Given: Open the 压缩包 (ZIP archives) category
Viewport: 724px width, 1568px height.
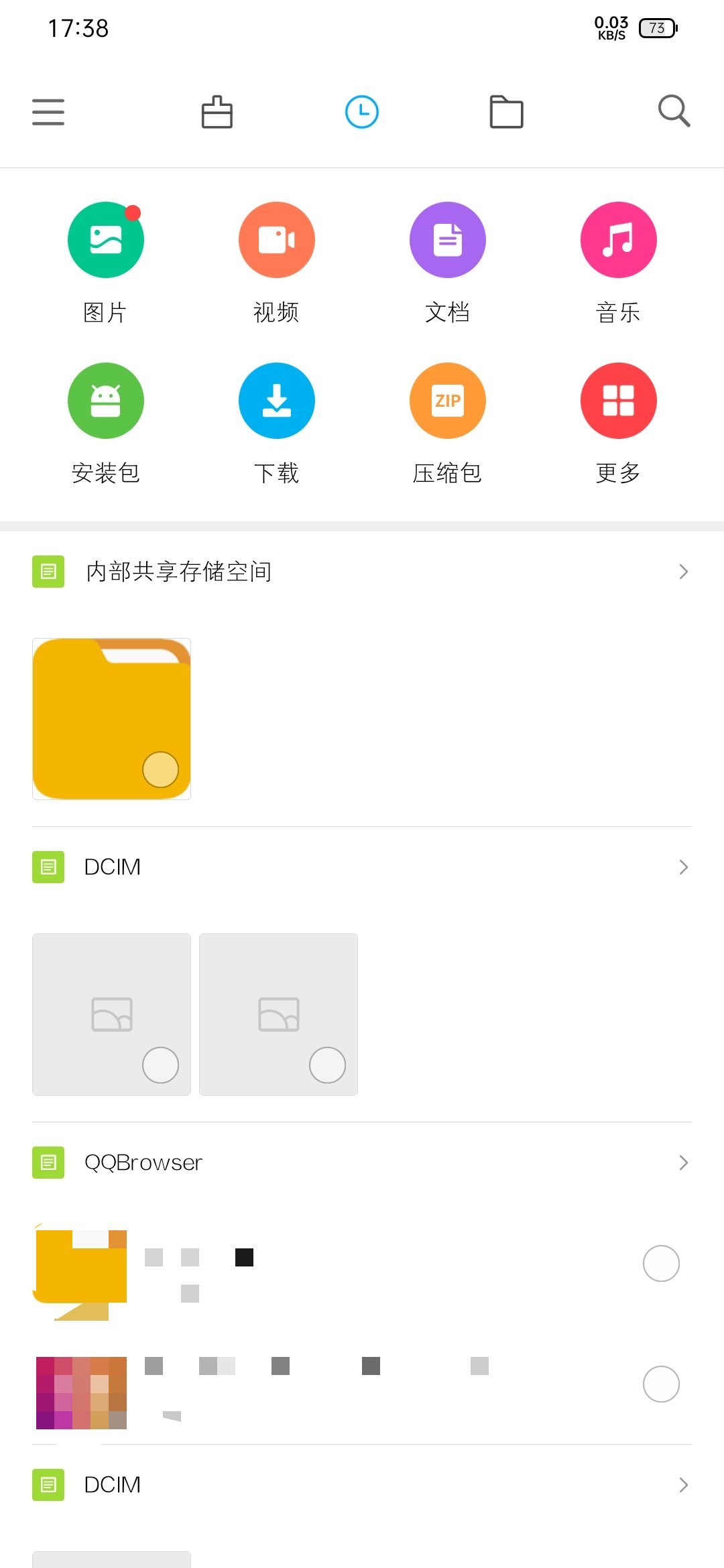Looking at the screenshot, I should tap(447, 401).
